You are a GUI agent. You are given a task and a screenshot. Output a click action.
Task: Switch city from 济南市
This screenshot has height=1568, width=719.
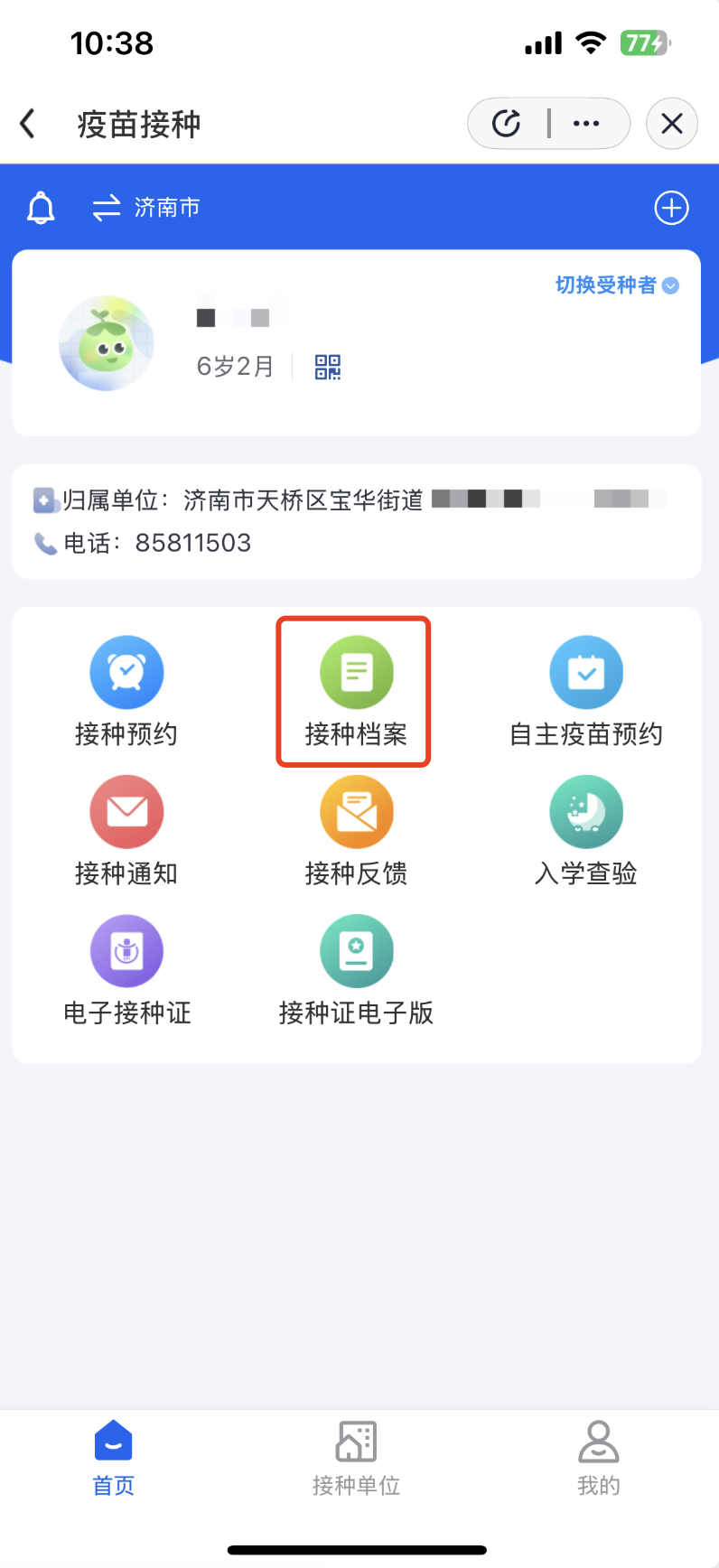146,208
